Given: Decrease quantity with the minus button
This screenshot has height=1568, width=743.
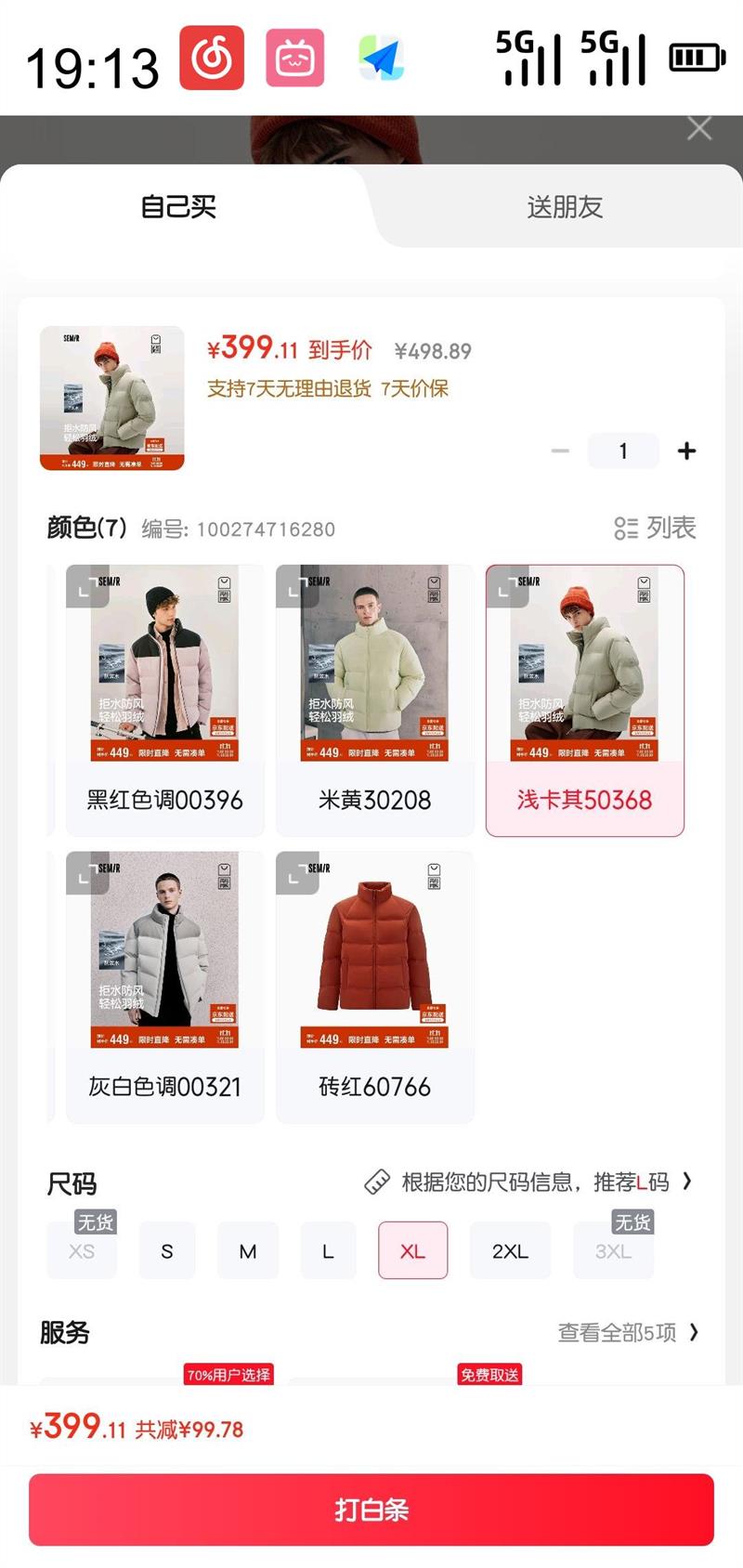Looking at the screenshot, I should click(x=560, y=451).
